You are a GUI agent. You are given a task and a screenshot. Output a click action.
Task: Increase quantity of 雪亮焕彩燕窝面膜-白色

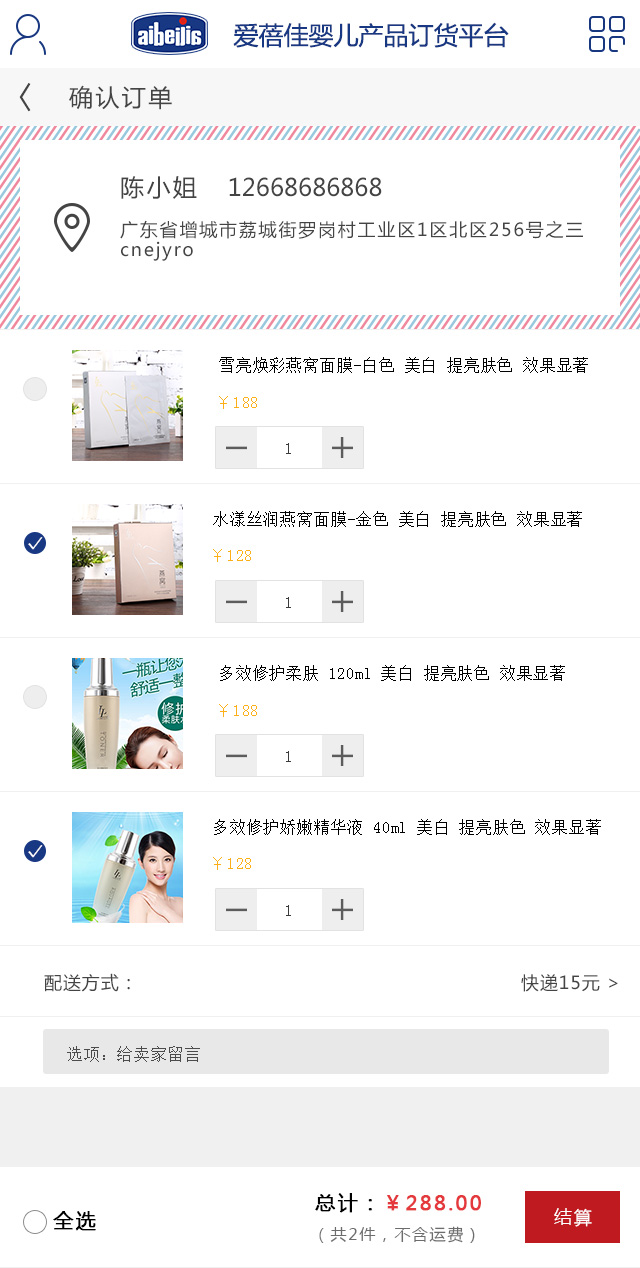click(x=342, y=448)
